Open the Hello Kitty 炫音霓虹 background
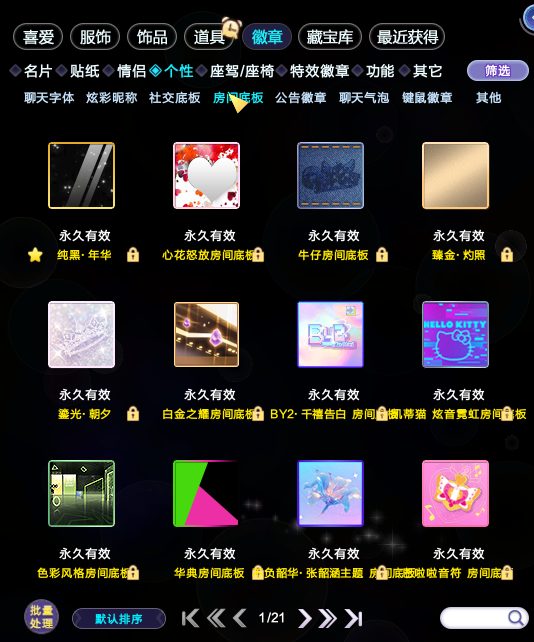Viewport: 534px width, 642px height. [455, 335]
